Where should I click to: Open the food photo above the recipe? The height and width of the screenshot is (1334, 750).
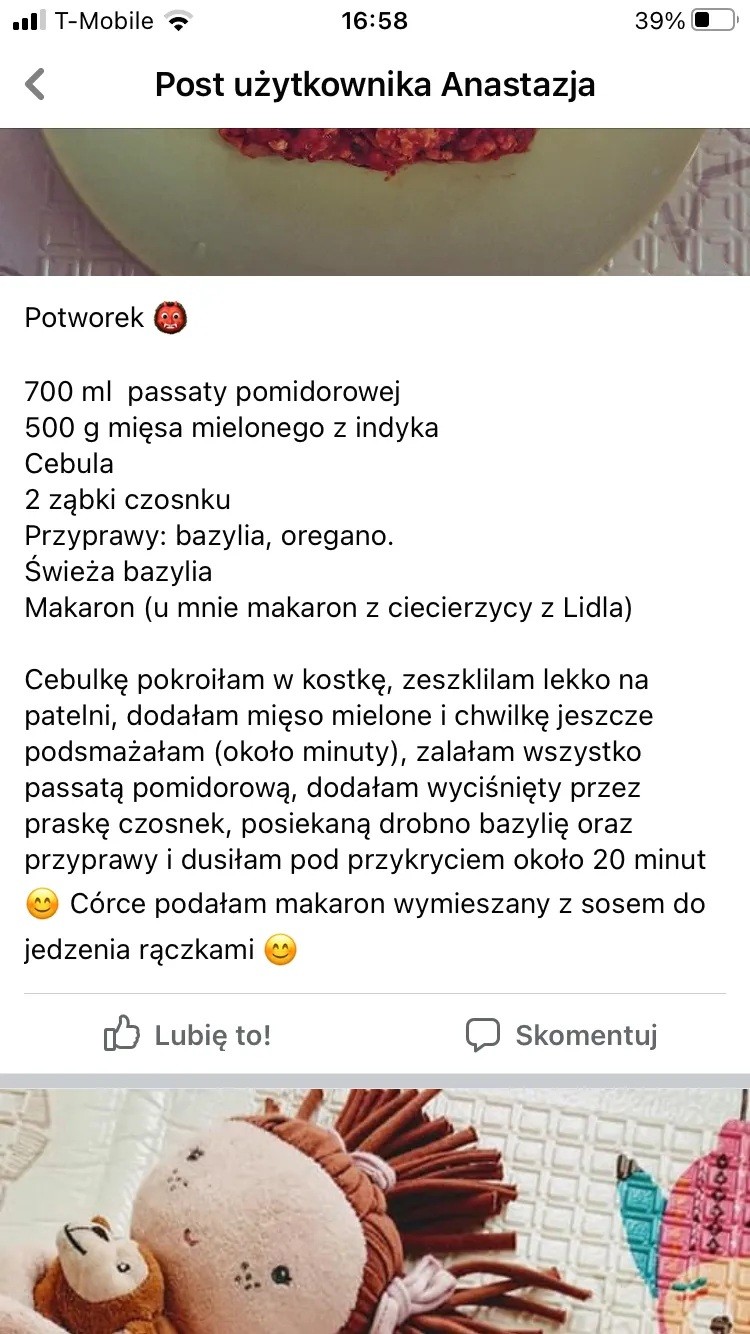pos(375,202)
